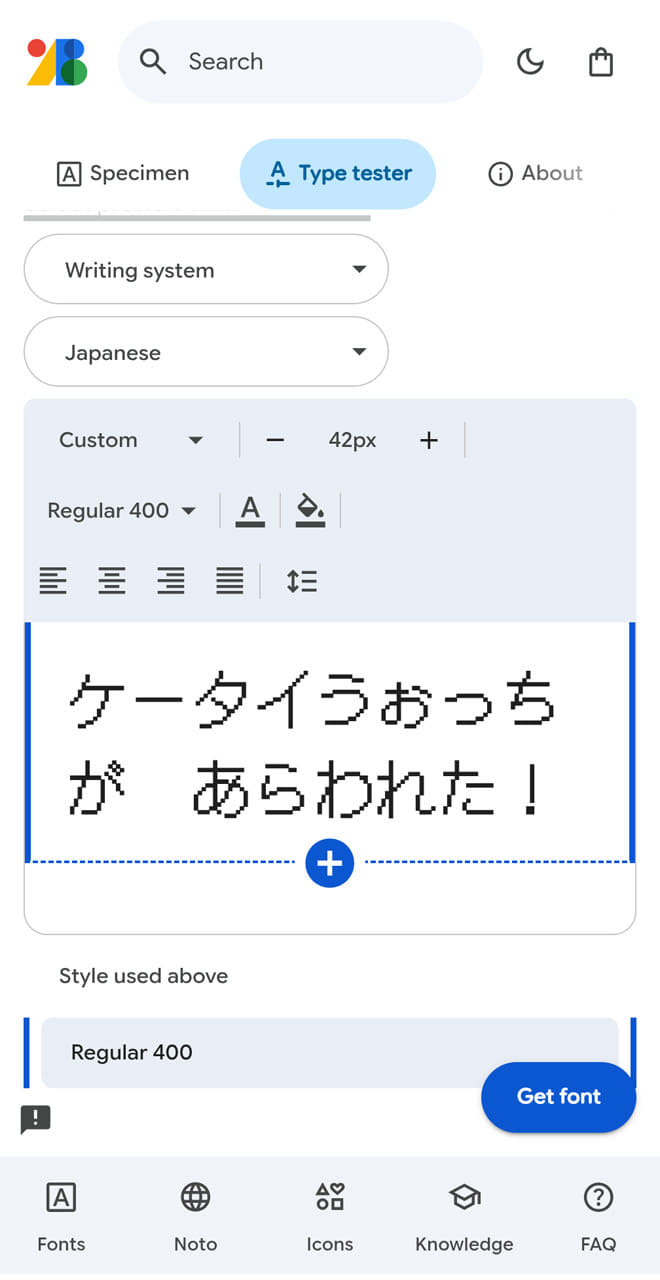Open the Regular 400 weight dropdown
This screenshot has width=660, height=1280.
121,510
